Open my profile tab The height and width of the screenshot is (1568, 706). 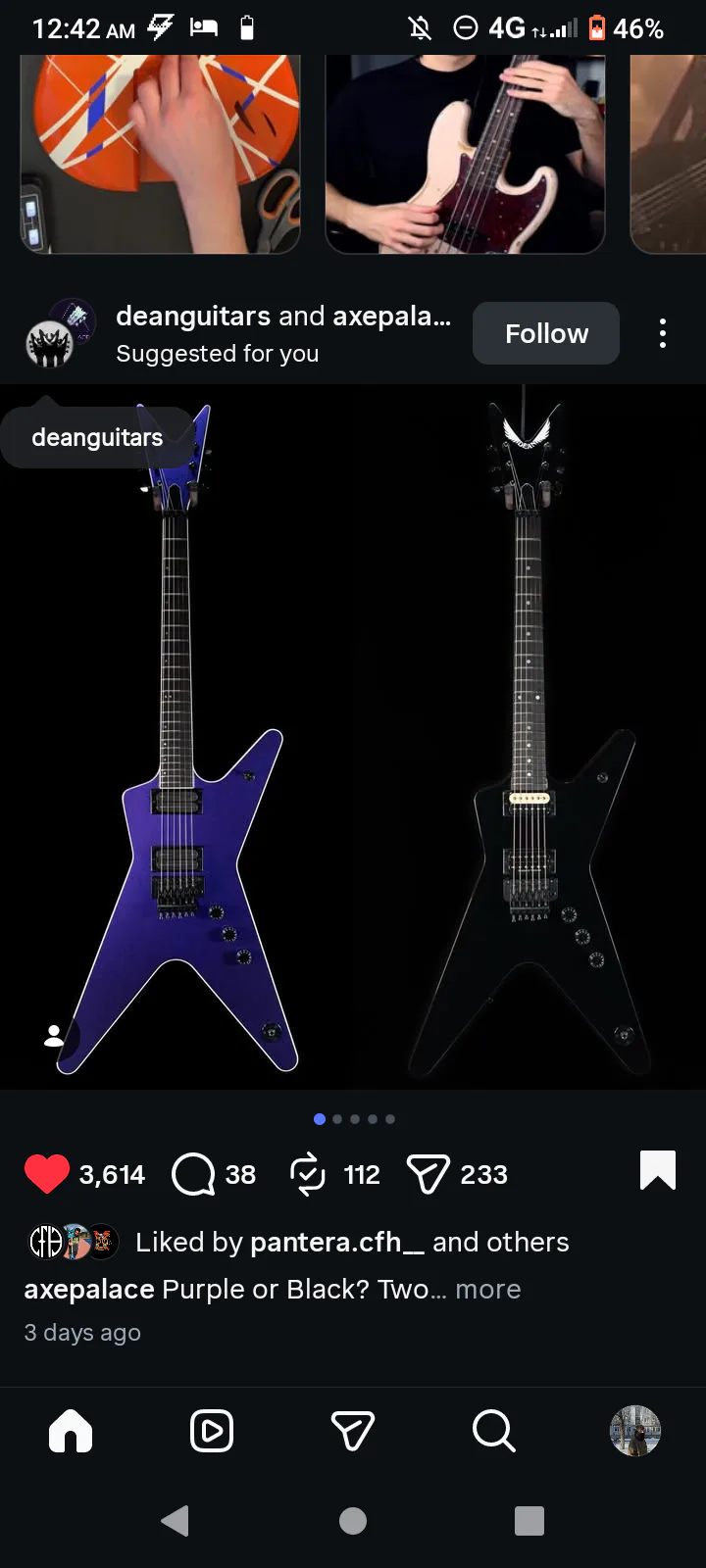(x=634, y=1432)
